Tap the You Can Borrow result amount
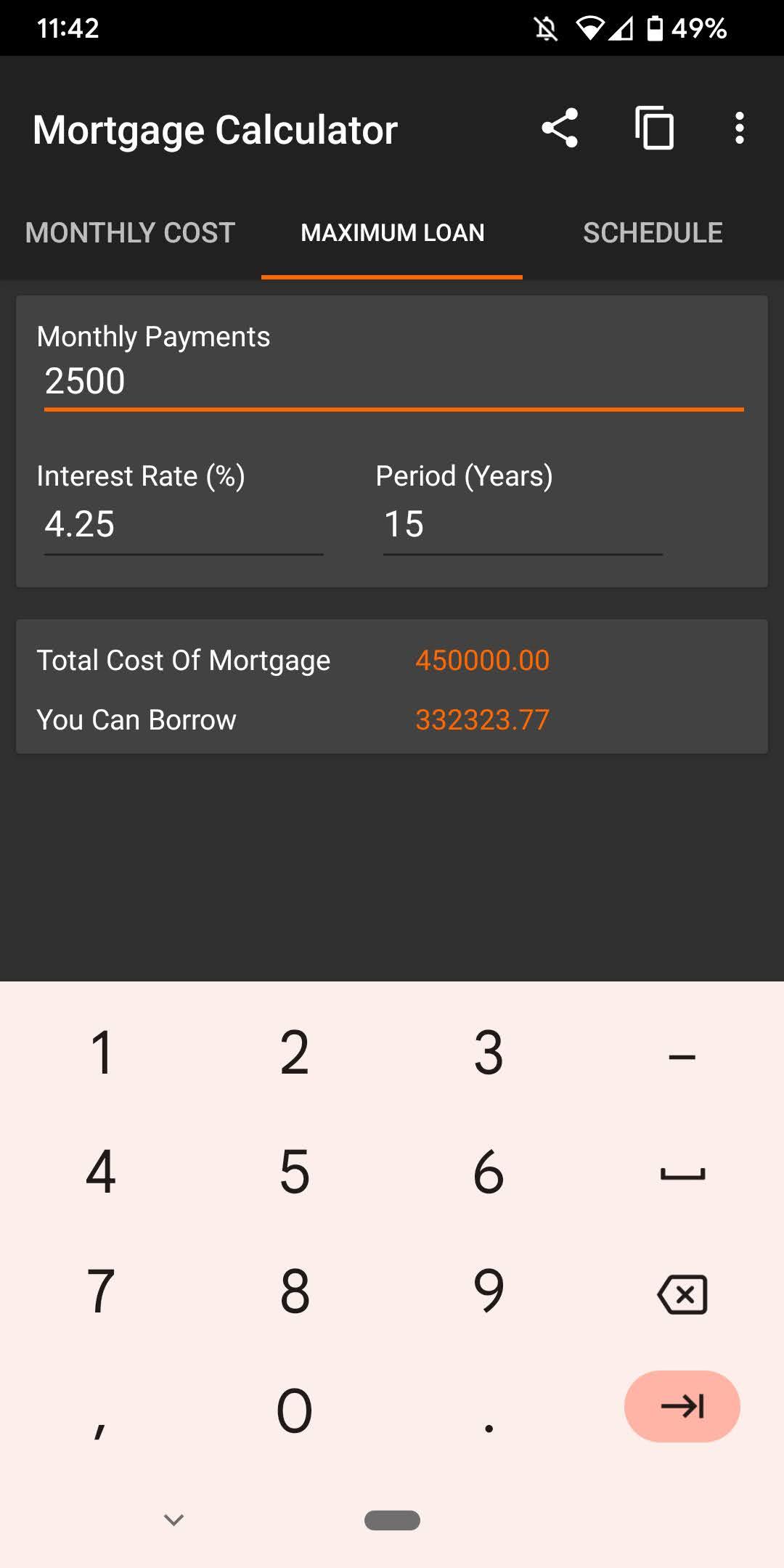Image resolution: width=784 pixels, height=1568 pixels. tap(483, 719)
